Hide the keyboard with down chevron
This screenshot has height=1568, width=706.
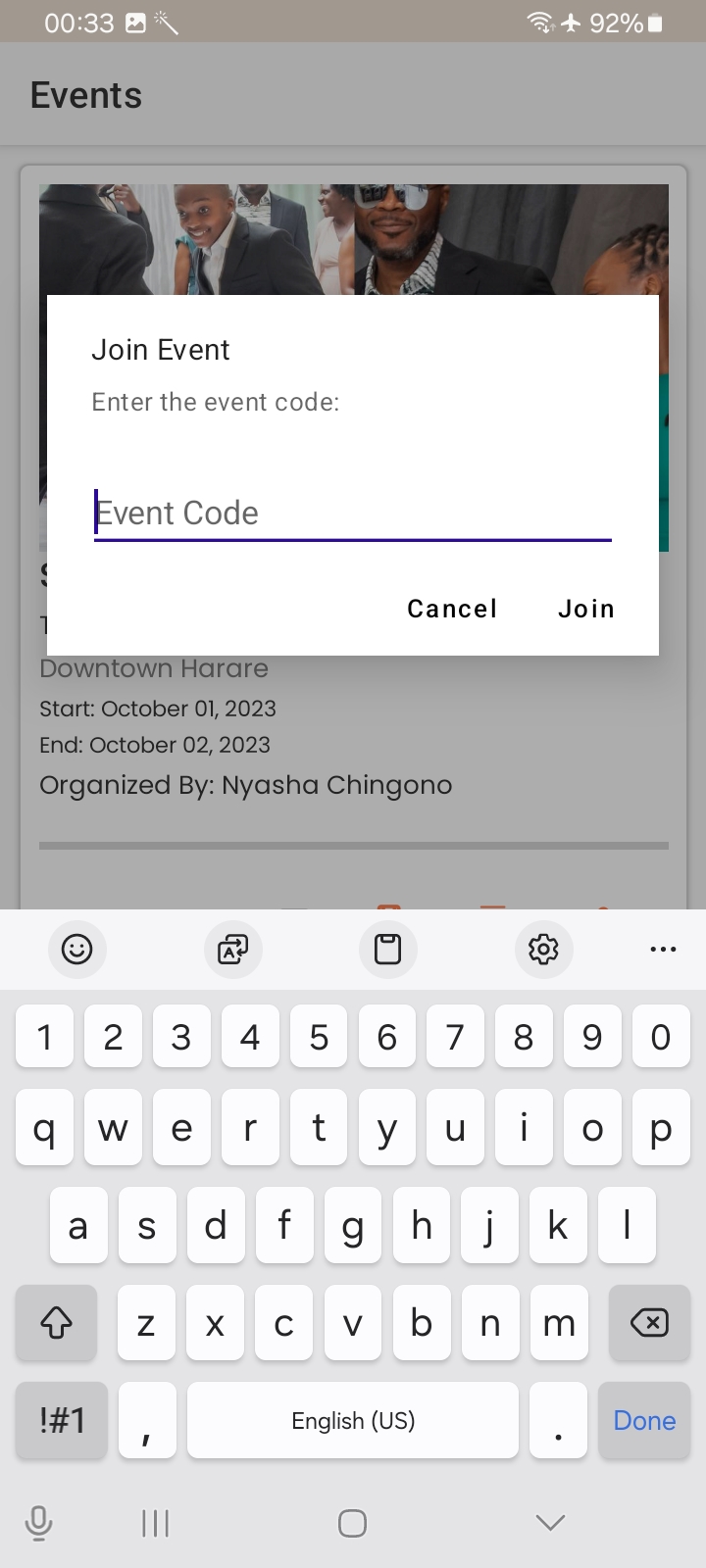[550, 1522]
